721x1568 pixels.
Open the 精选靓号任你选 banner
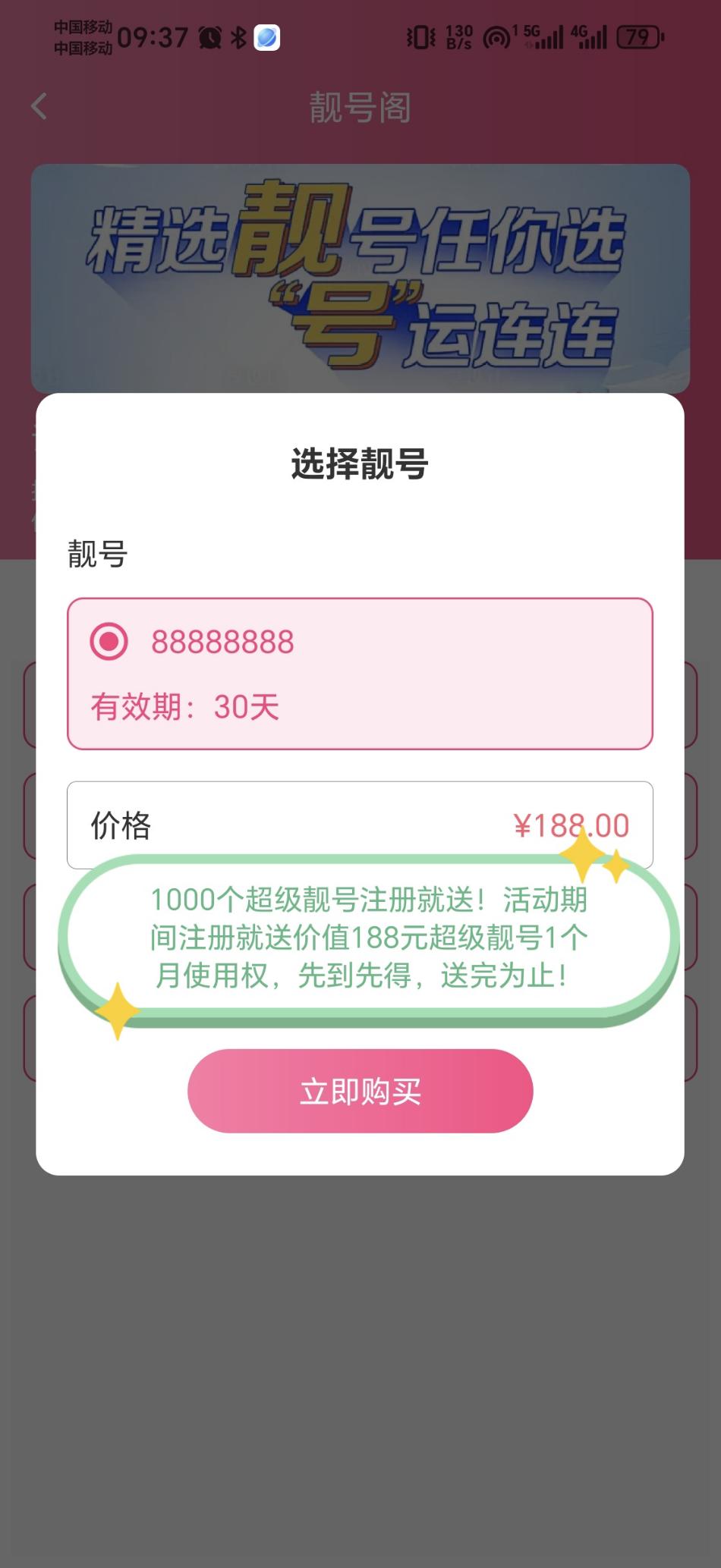click(x=360, y=278)
